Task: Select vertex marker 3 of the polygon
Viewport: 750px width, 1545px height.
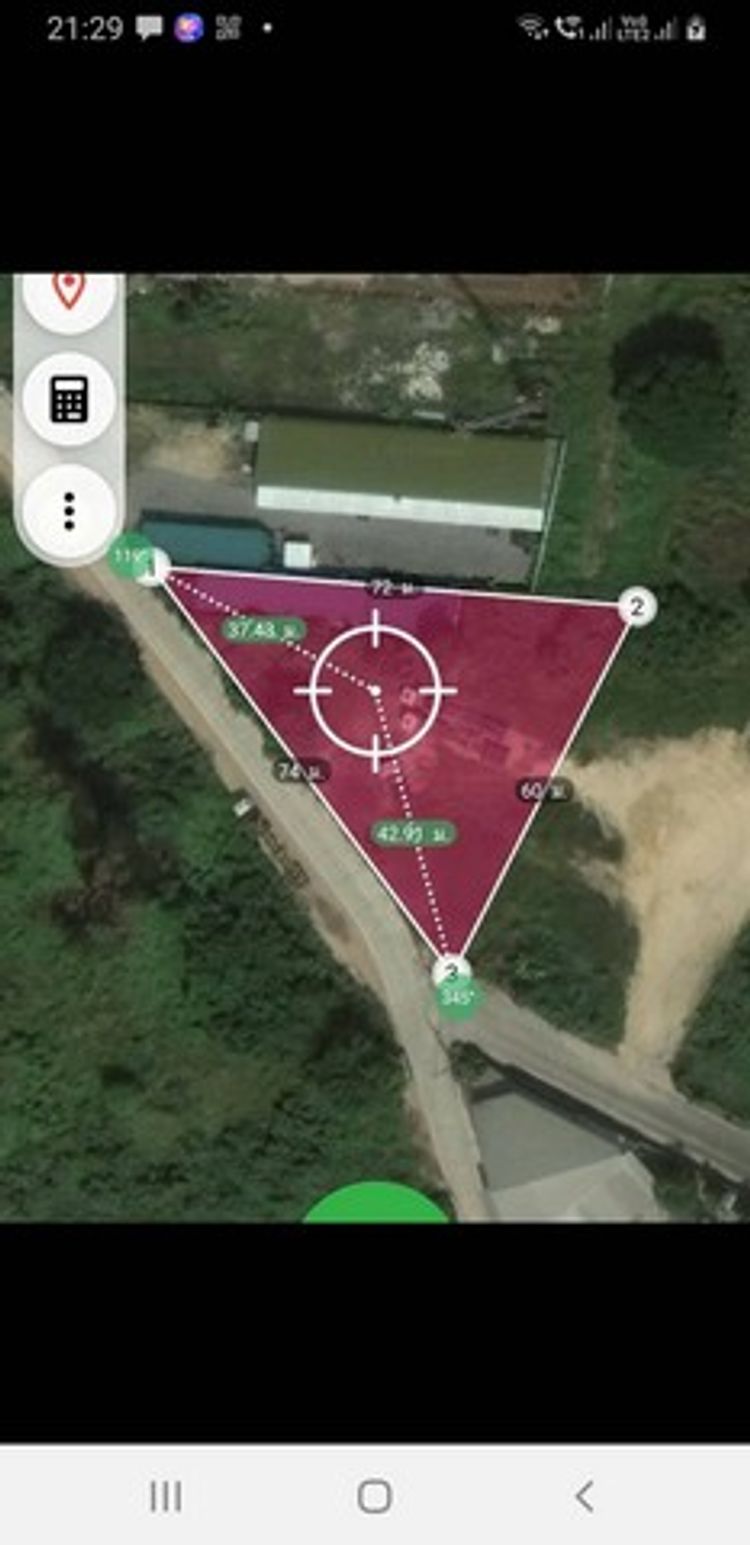Action: [x=452, y=970]
